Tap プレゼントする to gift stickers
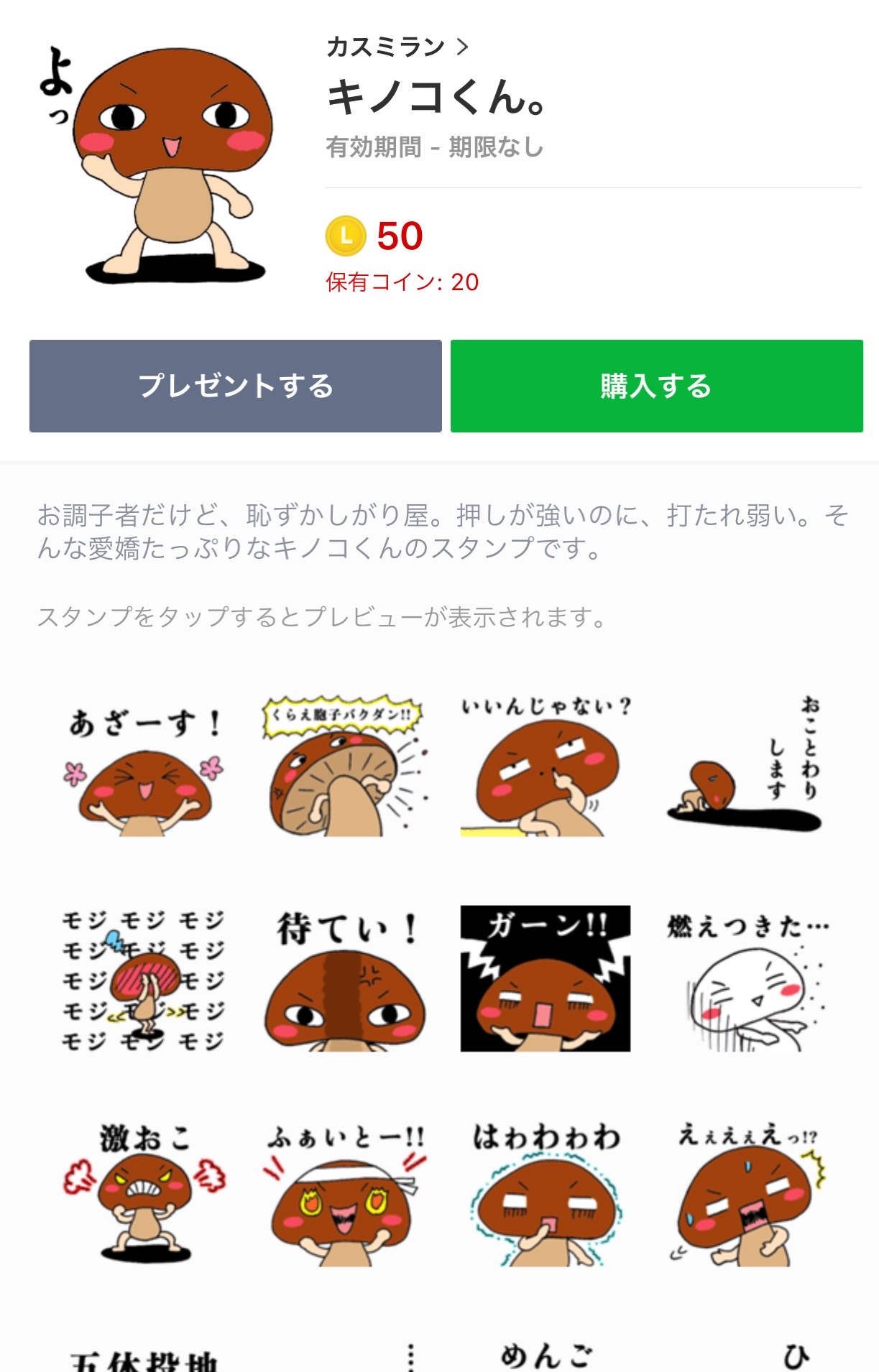Screen dimensions: 879x1372 tap(235, 386)
